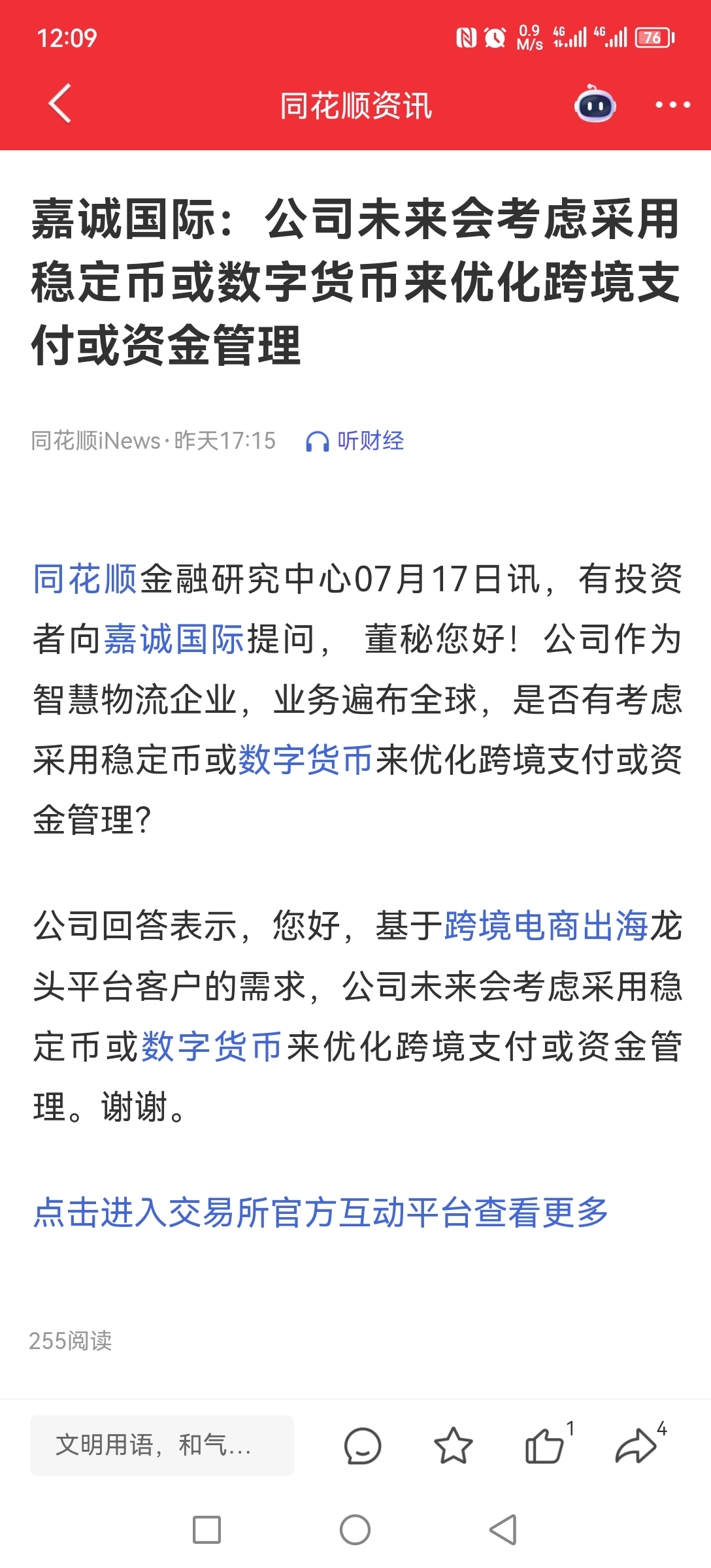Go to the system home screen

click(355, 1529)
